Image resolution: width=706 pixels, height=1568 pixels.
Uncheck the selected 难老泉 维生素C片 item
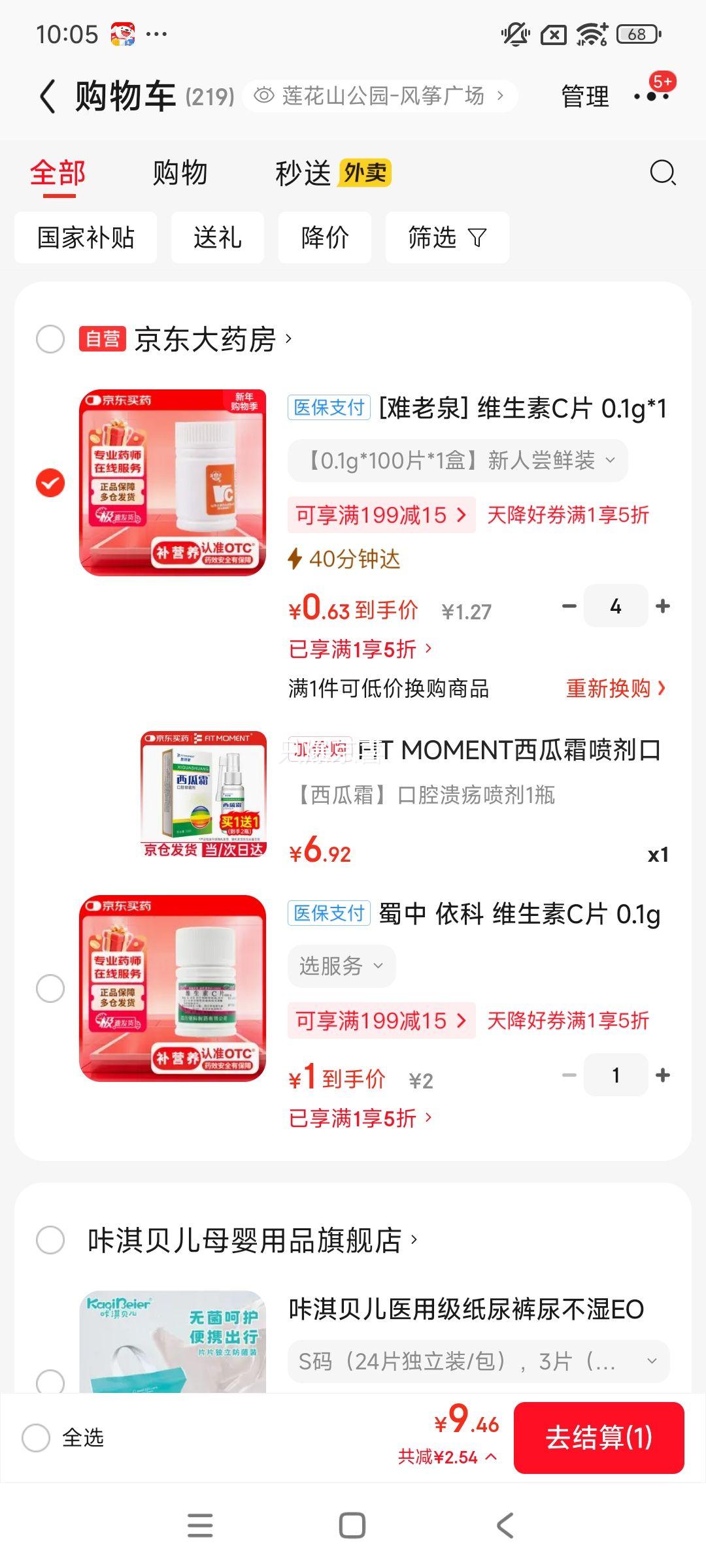[x=49, y=483]
